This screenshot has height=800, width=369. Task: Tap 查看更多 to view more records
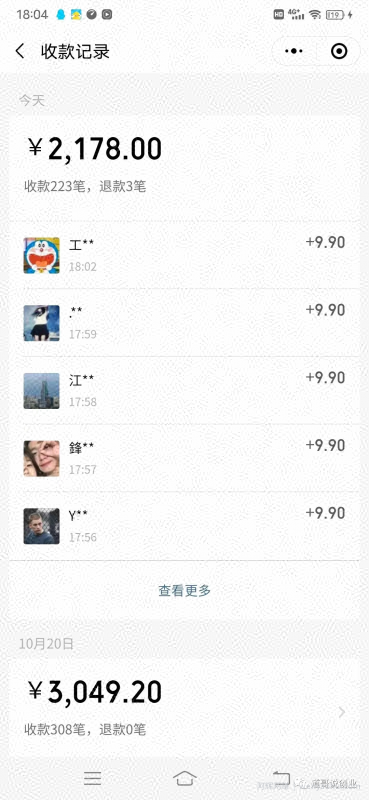184,591
